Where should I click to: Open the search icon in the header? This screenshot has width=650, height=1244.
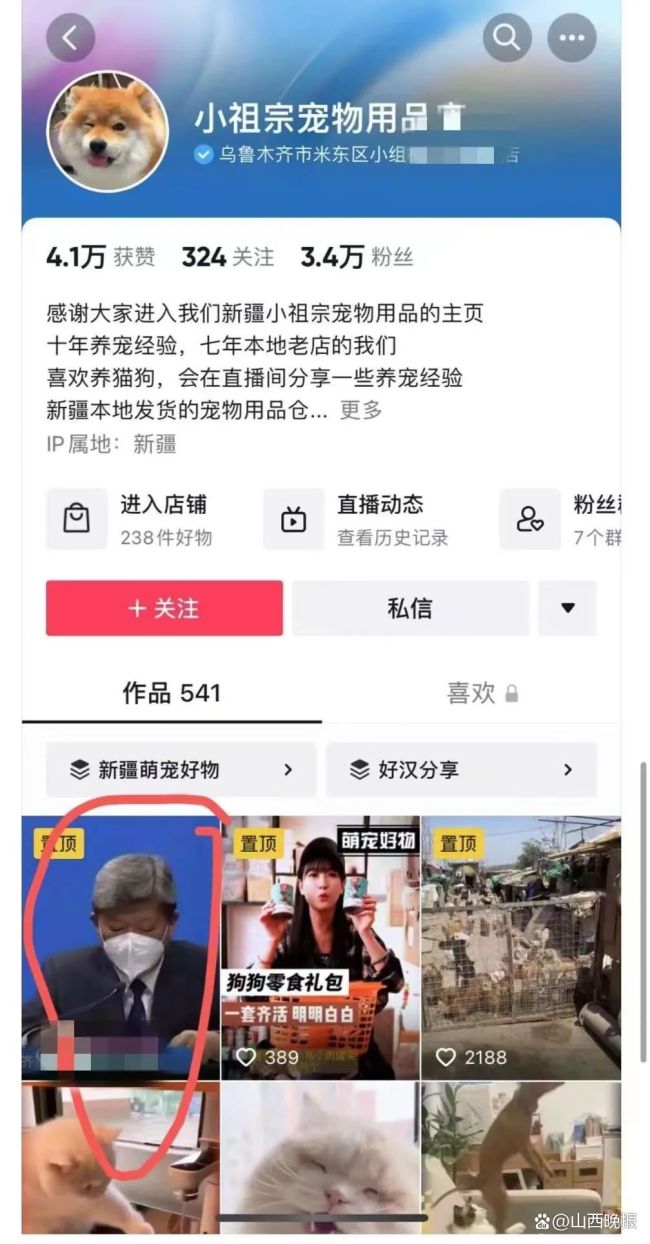coord(507,39)
